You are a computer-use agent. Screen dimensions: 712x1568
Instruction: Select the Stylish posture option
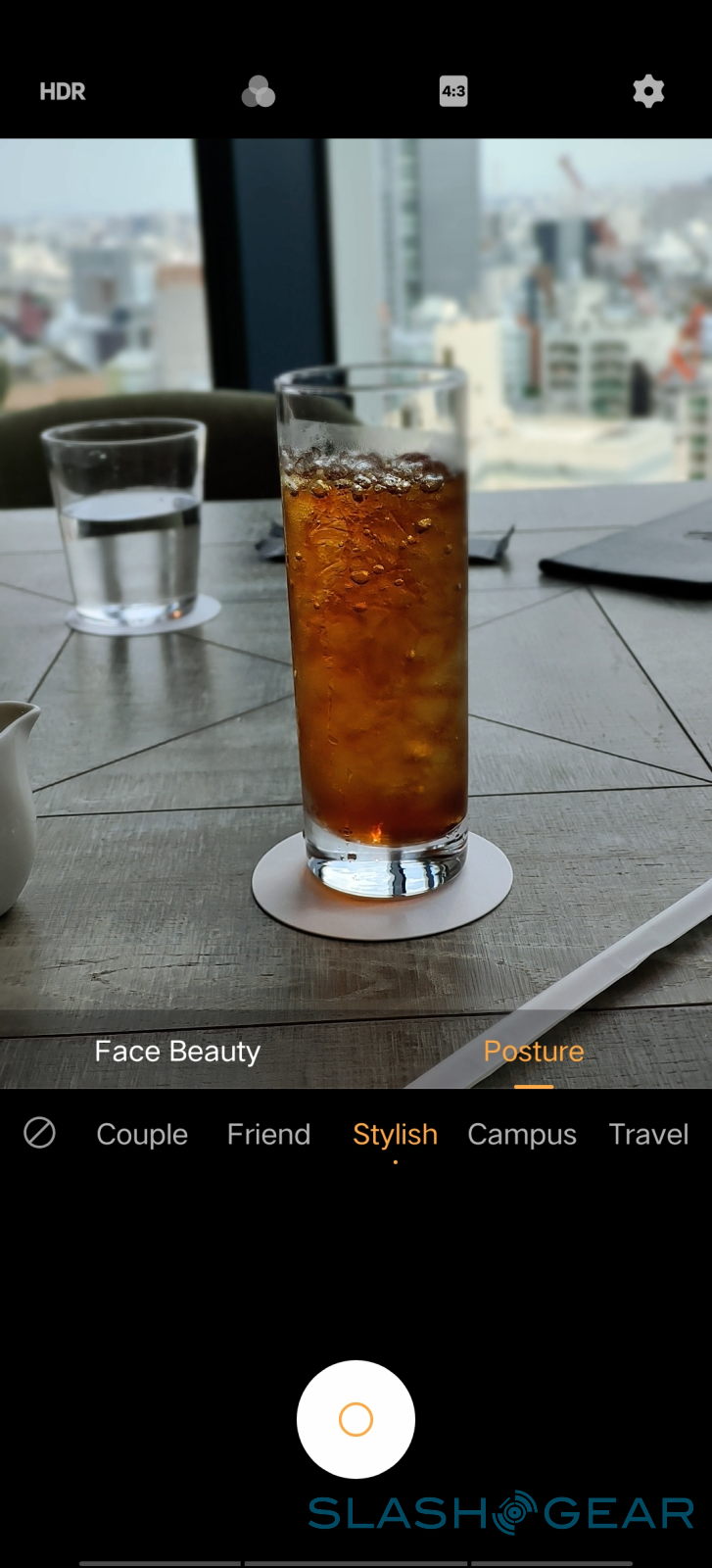395,1135
